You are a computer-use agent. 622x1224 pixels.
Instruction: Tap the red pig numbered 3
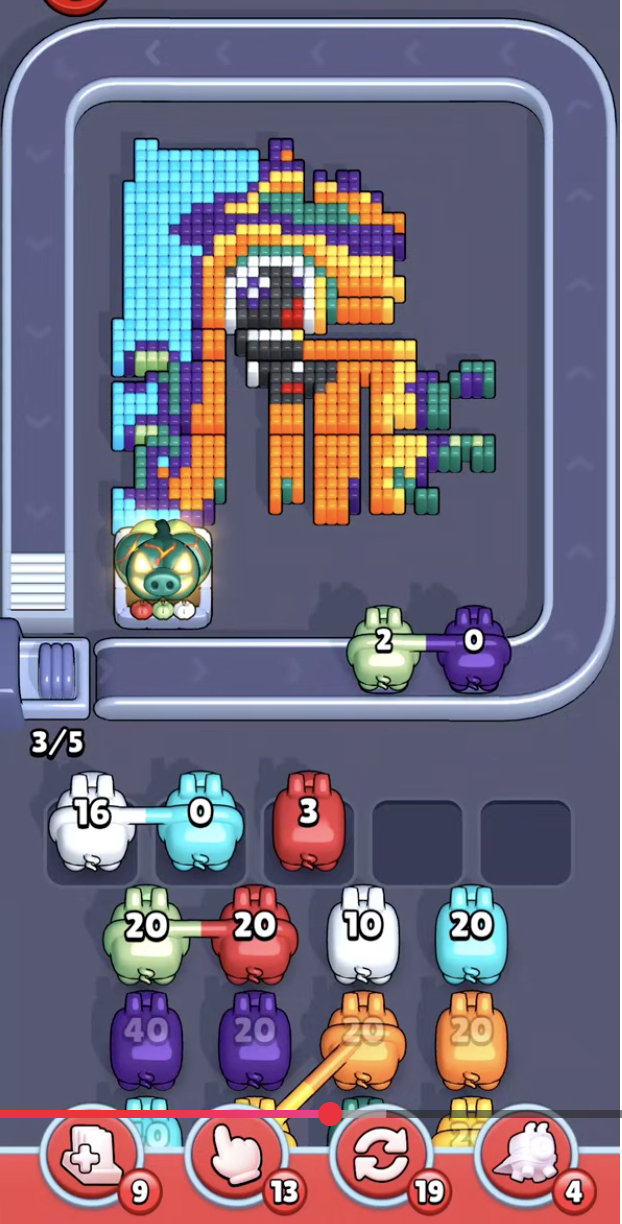[x=308, y=822]
